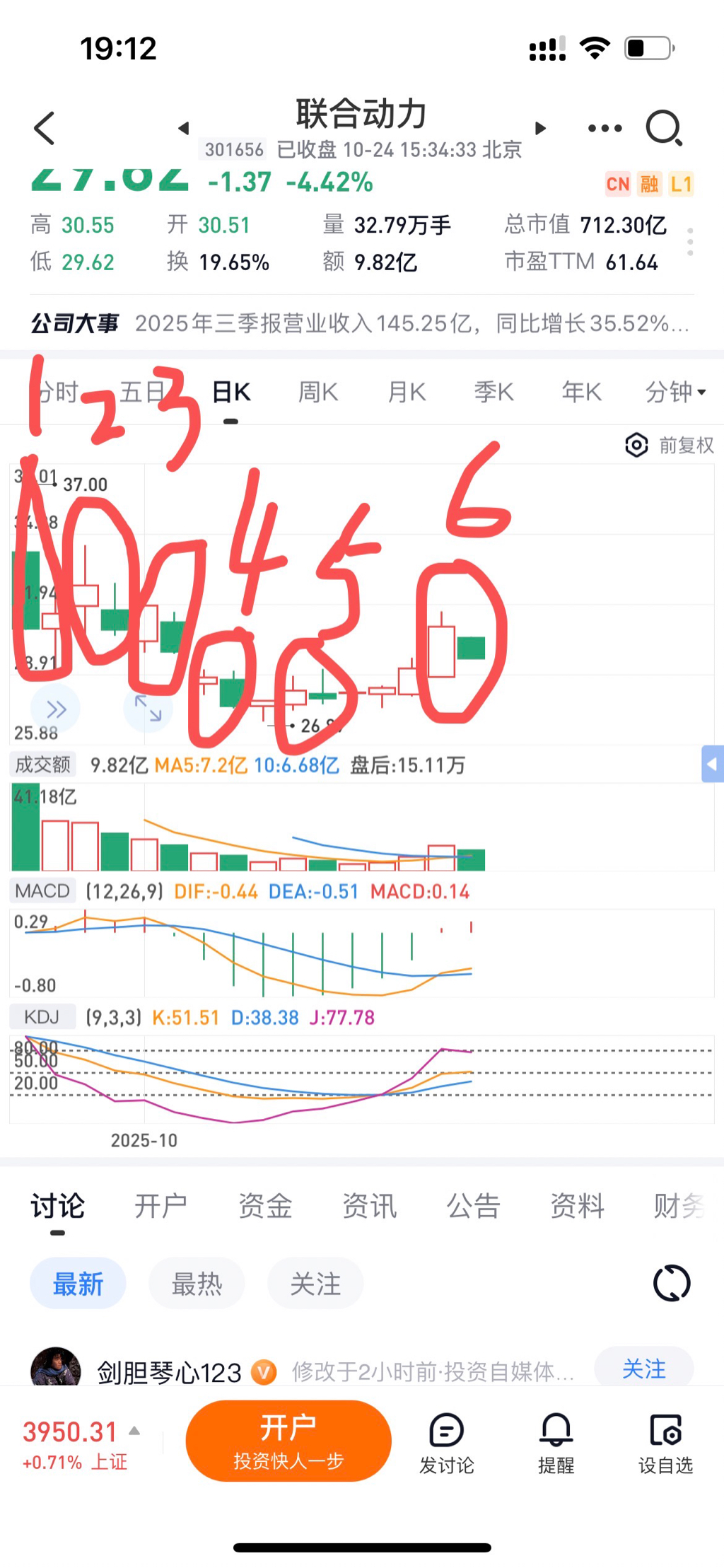Open stock search magnifier

[664, 128]
